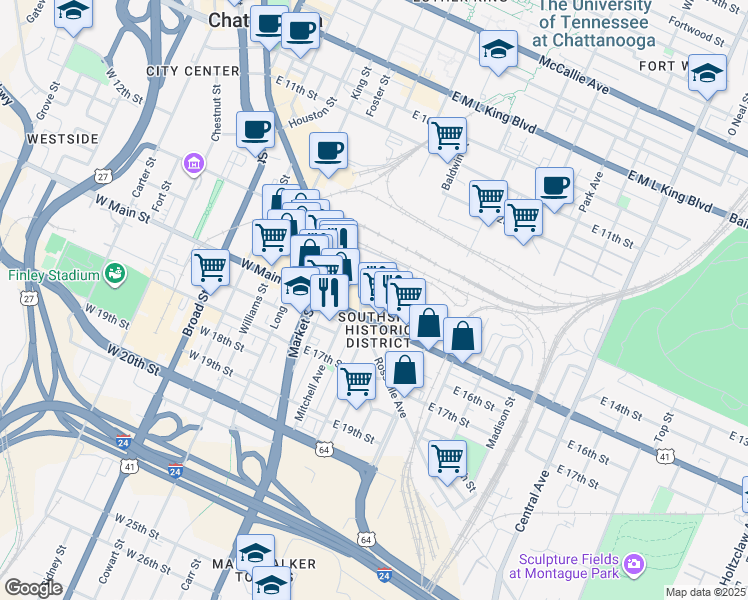Screen dimensions: 748x600
Task: Open the shopping cart marker near Madison St
Action: (447, 462)
